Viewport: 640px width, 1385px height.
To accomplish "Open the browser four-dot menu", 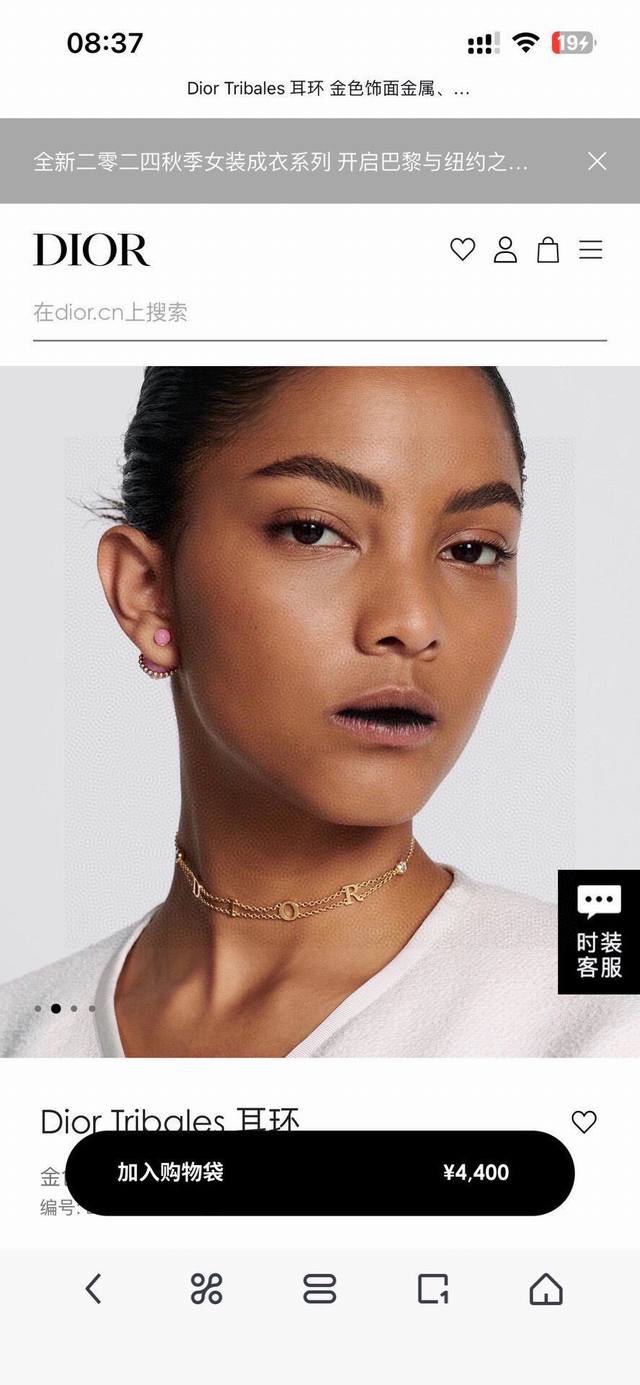I will click(x=206, y=1289).
